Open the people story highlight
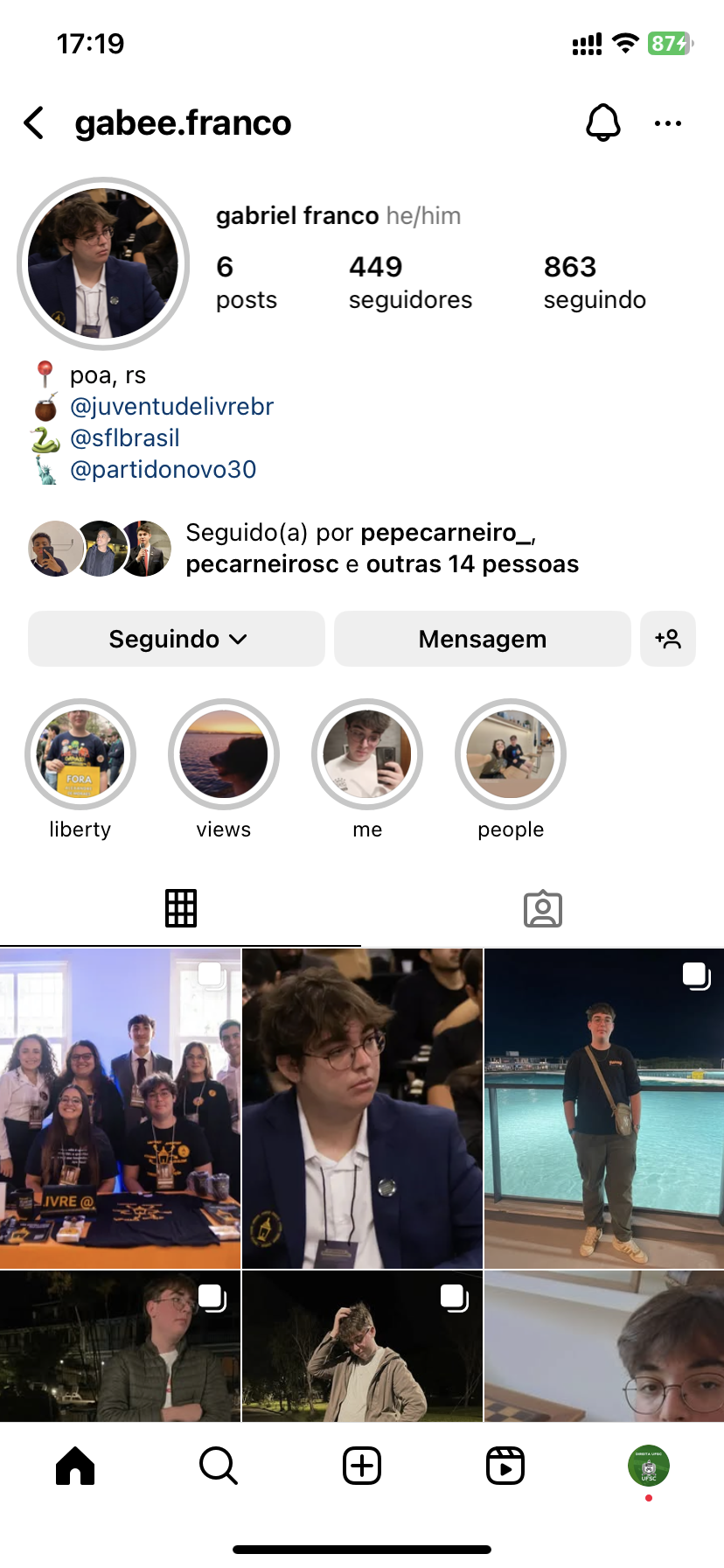Image resolution: width=724 pixels, height=1568 pixels. click(x=511, y=754)
